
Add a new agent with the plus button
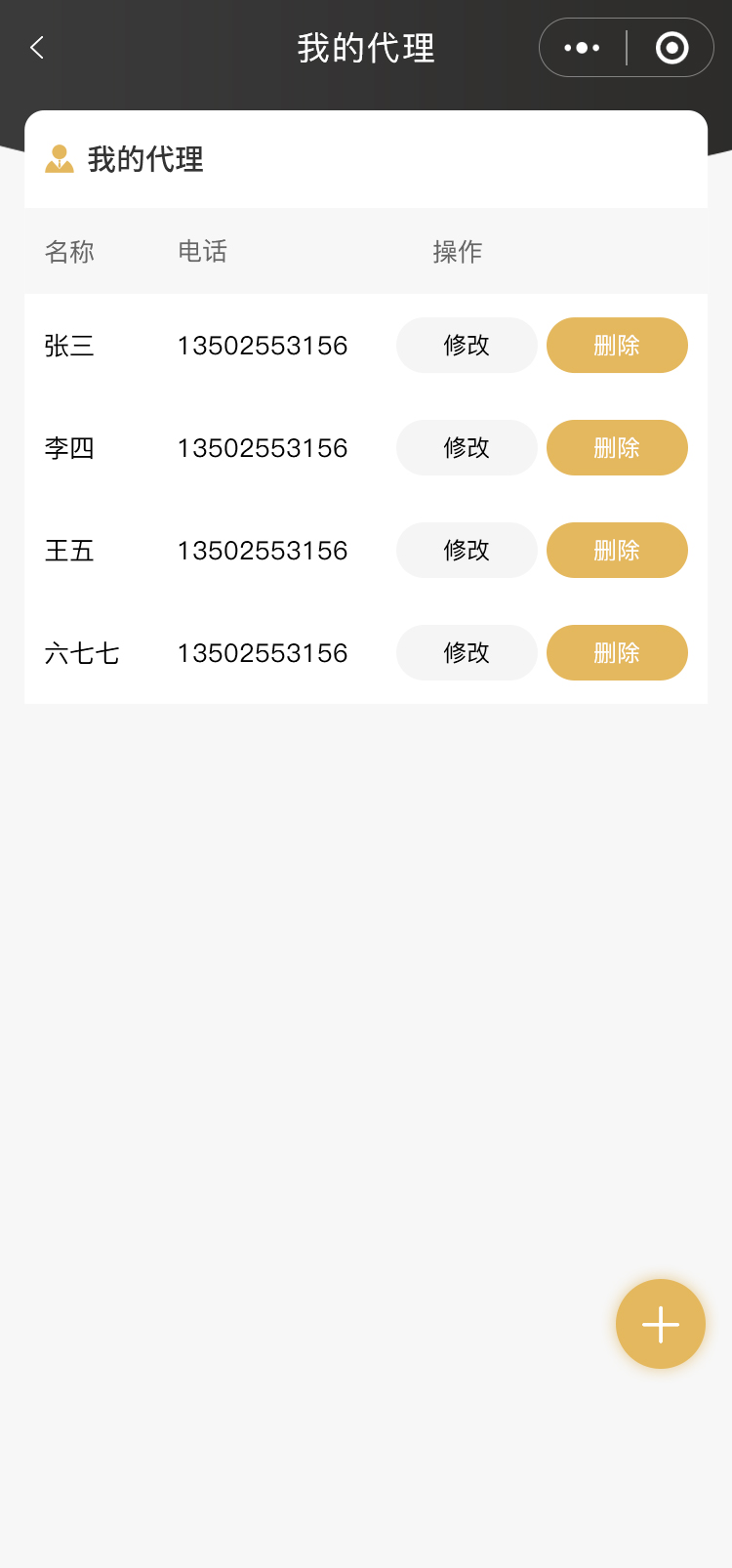coord(661,1324)
